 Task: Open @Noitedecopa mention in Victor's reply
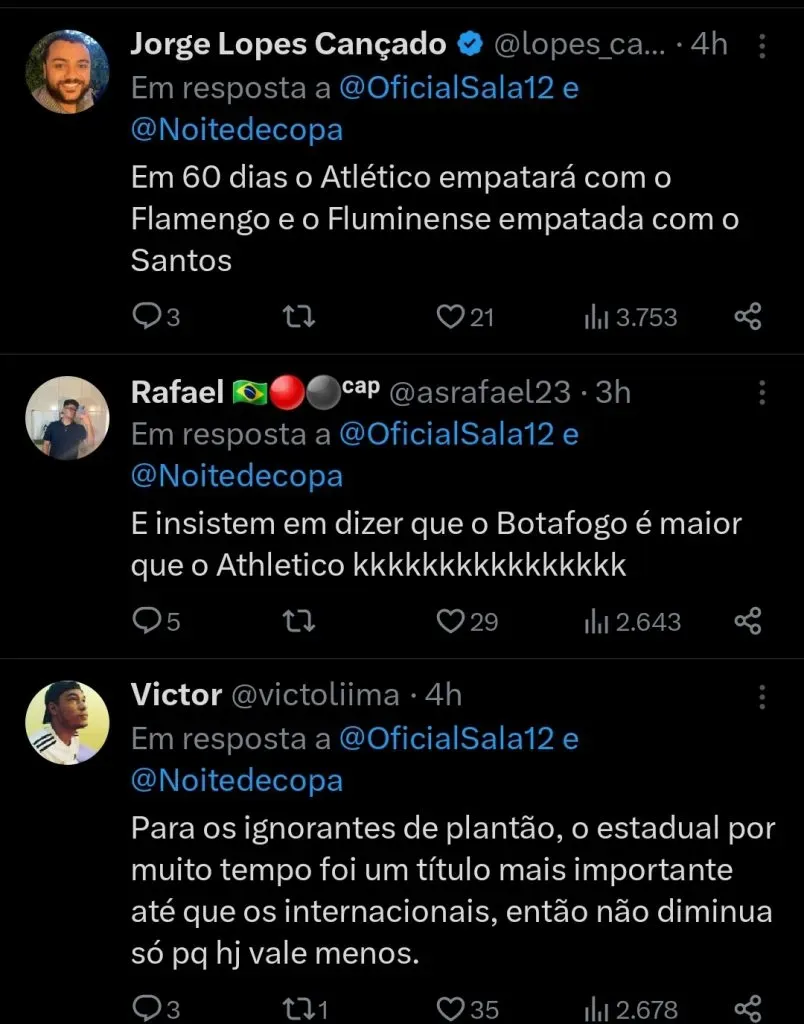237,780
